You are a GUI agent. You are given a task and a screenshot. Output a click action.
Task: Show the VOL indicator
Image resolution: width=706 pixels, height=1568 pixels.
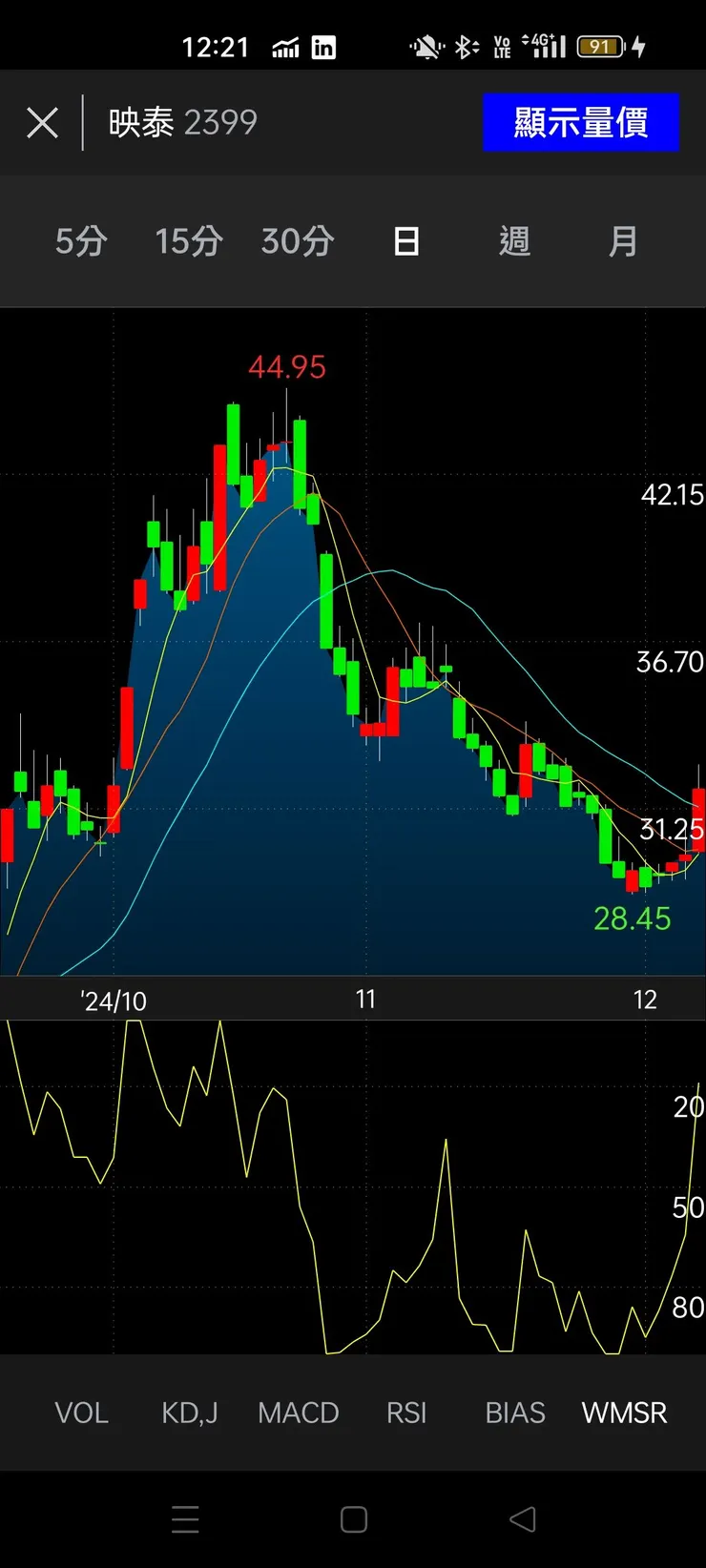pos(81,1413)
